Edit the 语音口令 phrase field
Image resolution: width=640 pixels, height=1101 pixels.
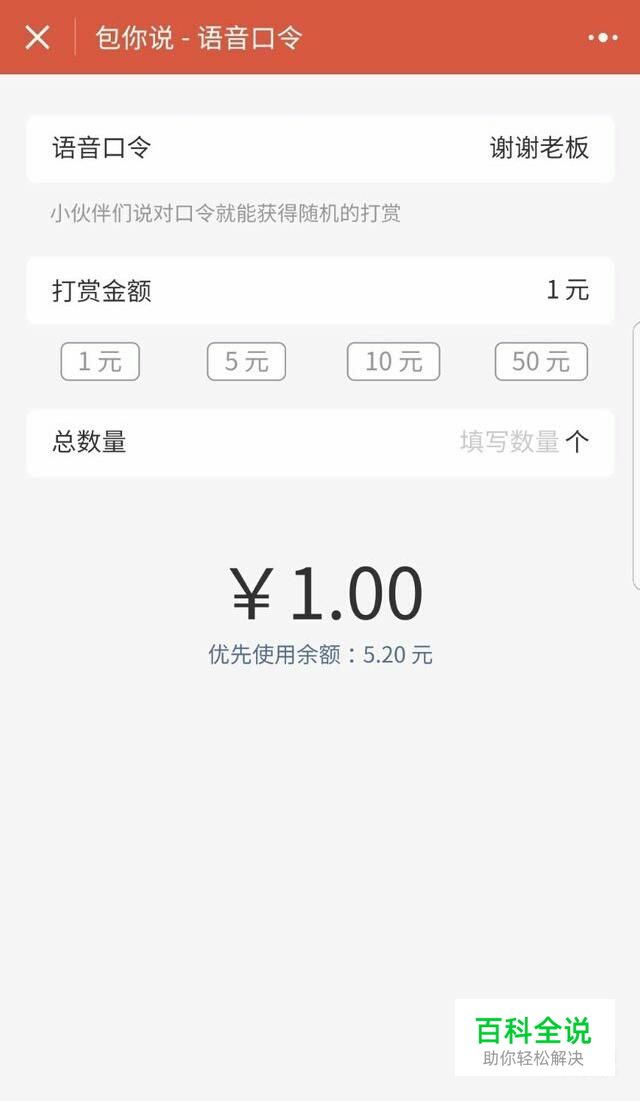coord(320,148)
